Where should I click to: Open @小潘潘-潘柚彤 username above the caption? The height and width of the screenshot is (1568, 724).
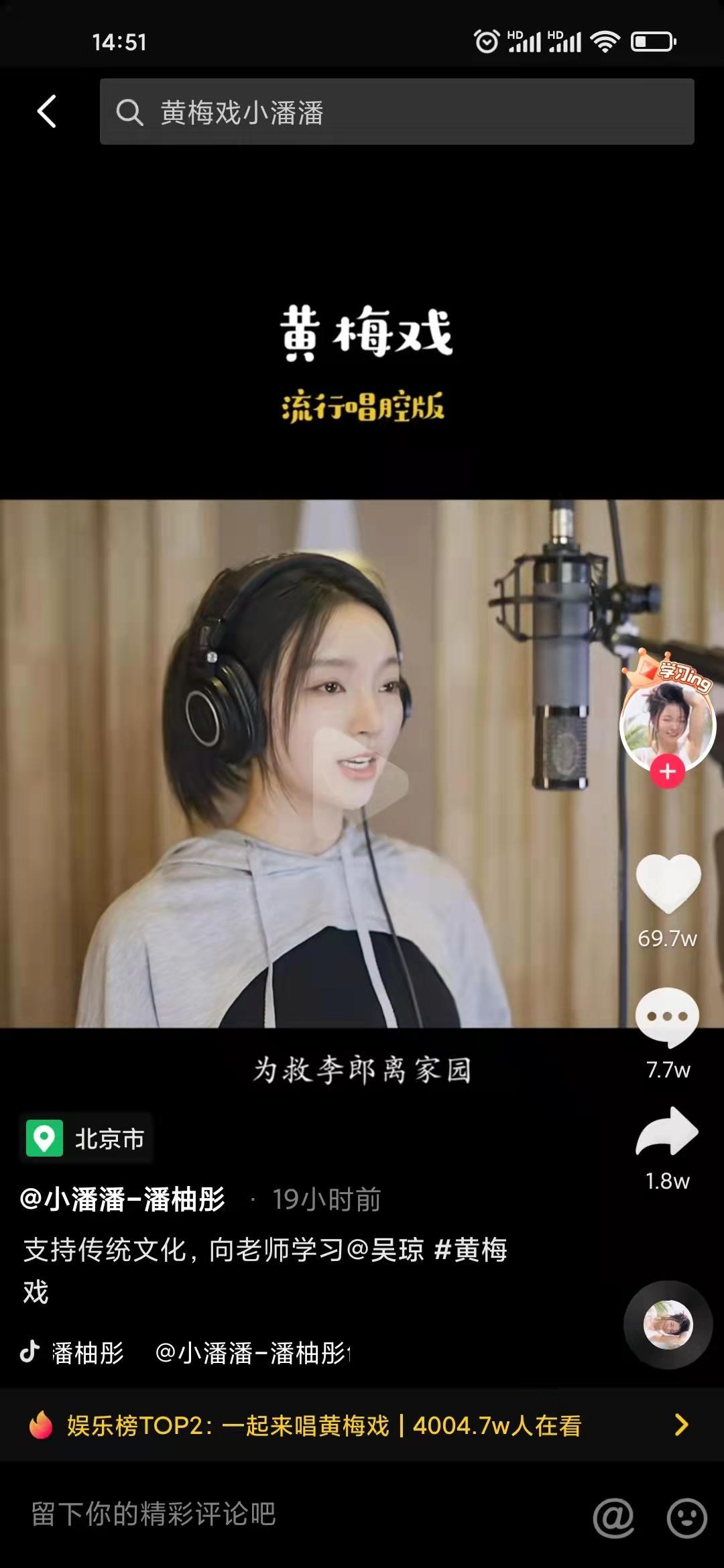pyautogui.click(x=123, y=1199)
